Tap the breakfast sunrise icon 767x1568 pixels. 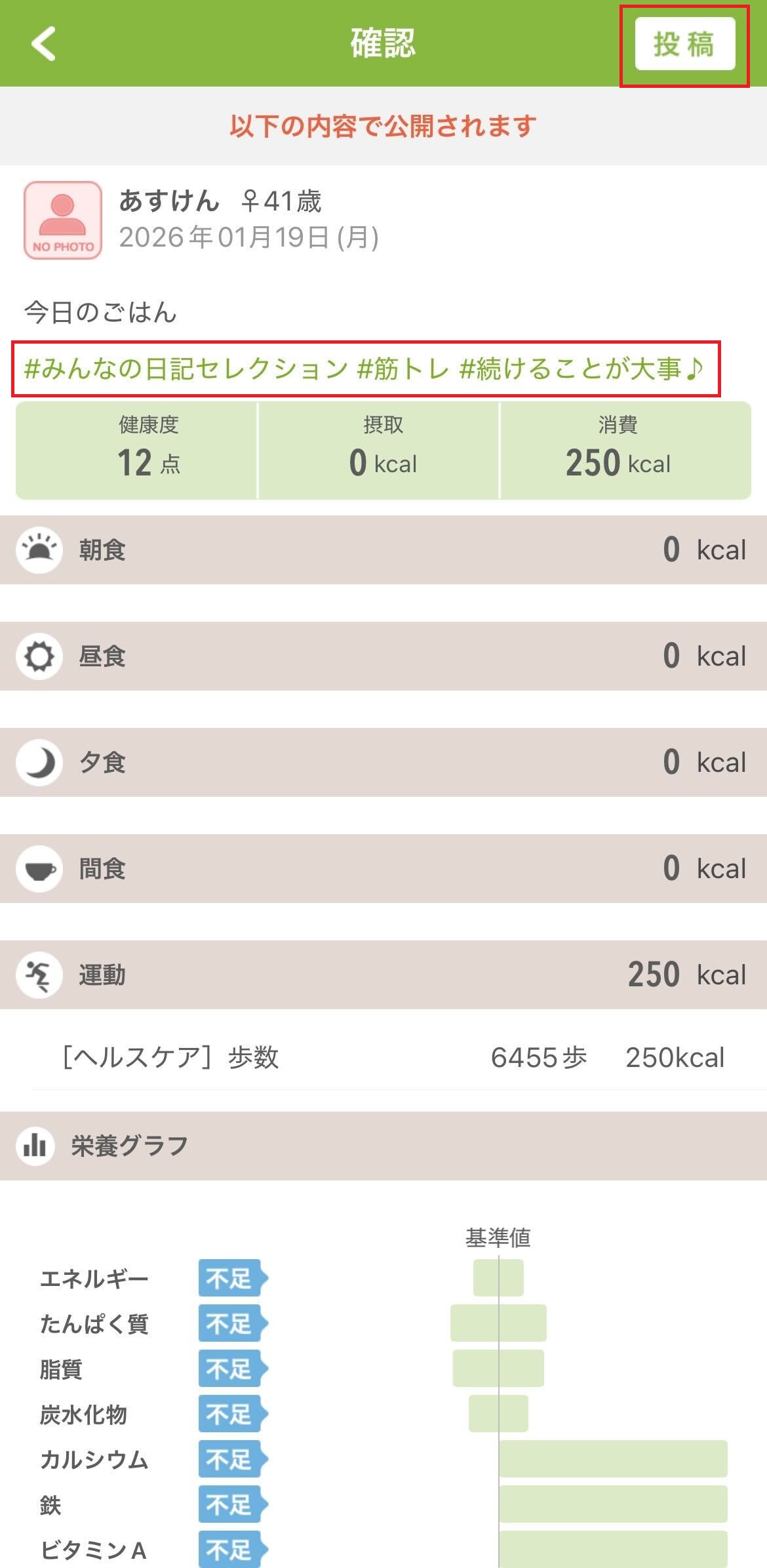point(38,550)
